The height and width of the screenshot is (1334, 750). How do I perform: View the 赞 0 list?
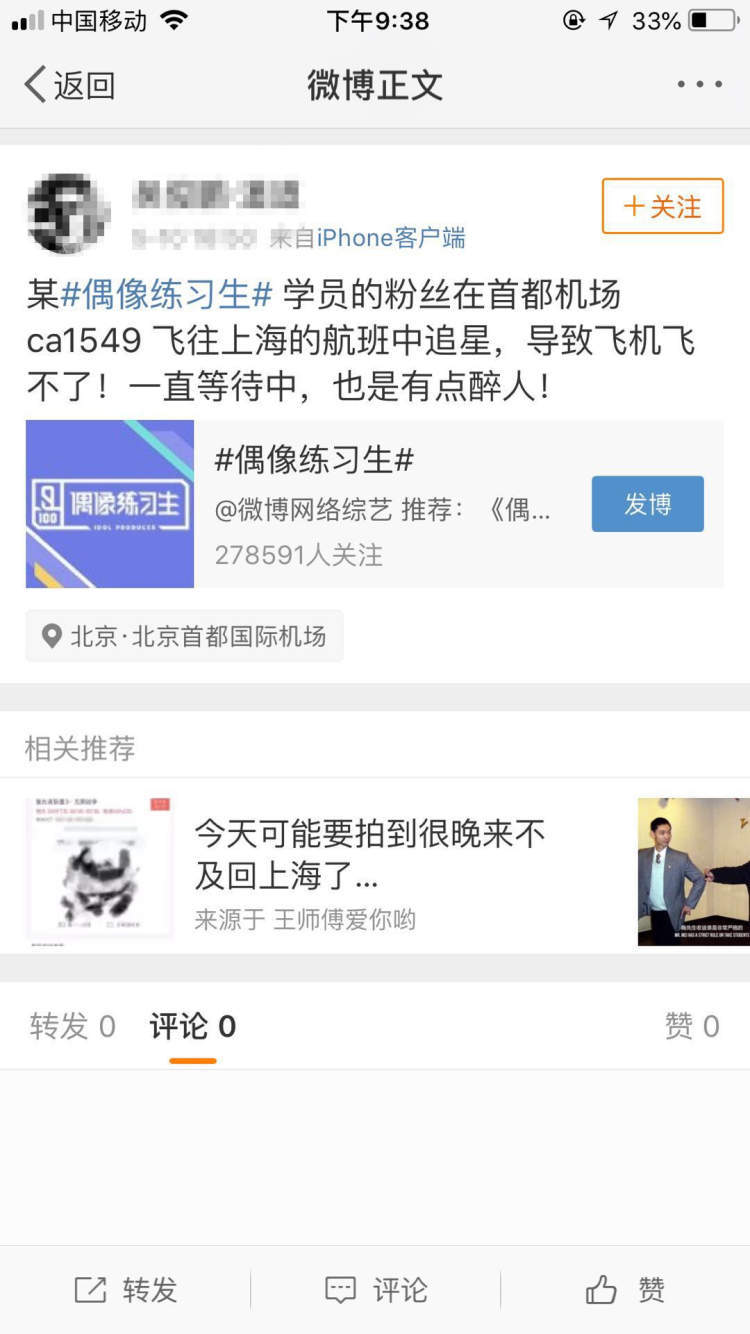pos(692,1026)
